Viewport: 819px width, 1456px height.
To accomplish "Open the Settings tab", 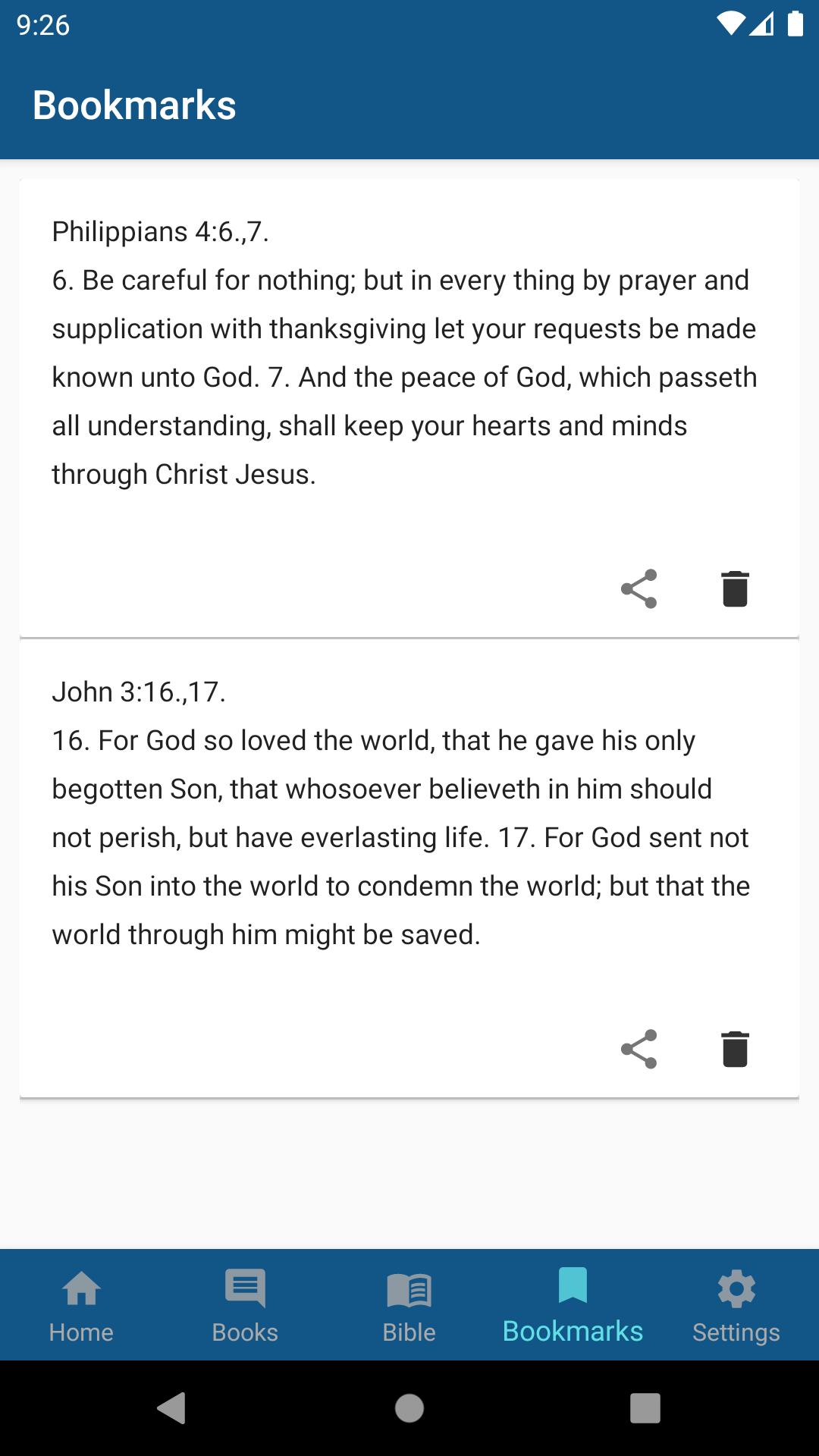I will coord(736,1305).
